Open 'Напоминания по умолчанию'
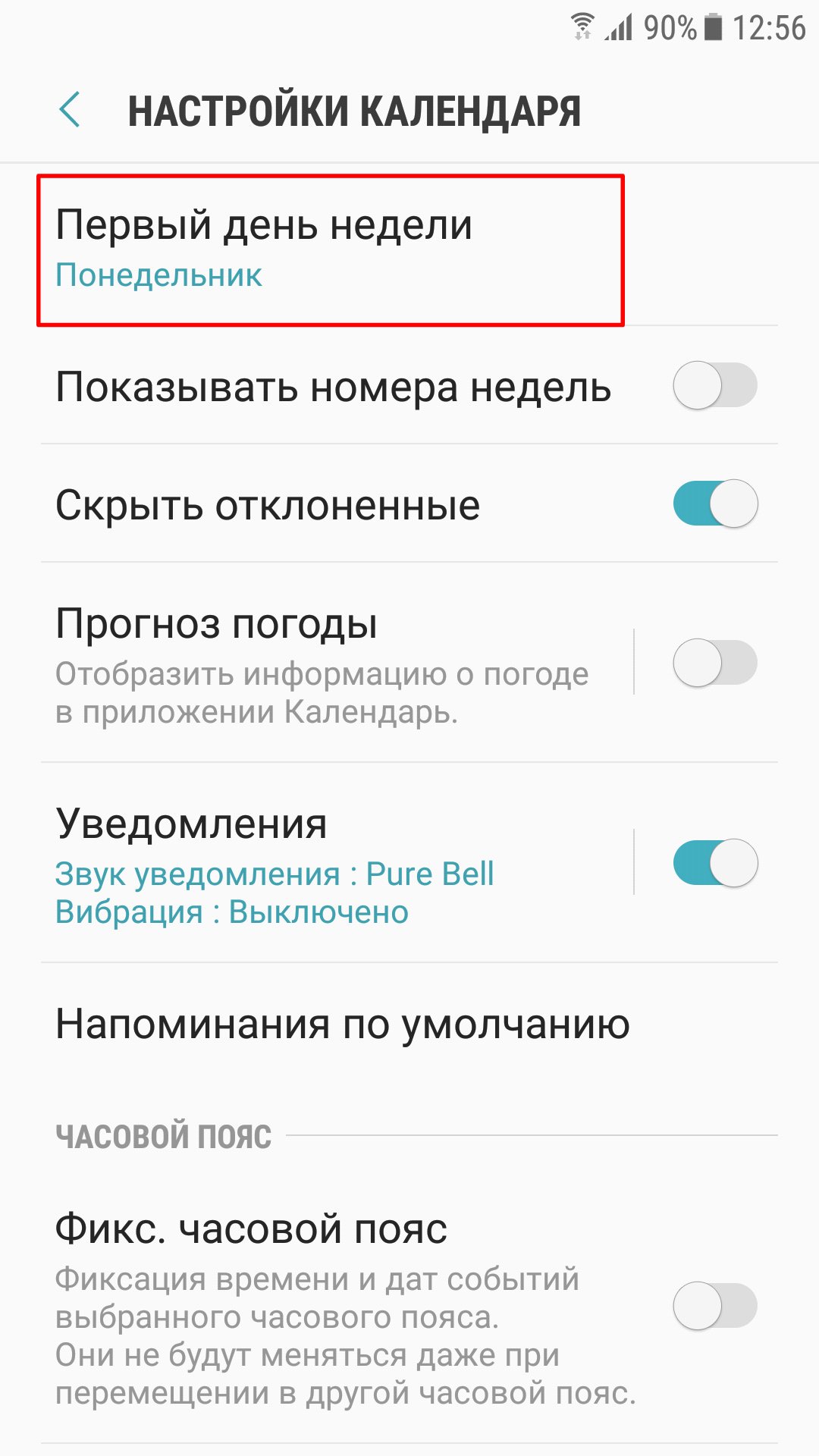The width and height of the screenshot is (819, 1456). tap(343, 1025)
